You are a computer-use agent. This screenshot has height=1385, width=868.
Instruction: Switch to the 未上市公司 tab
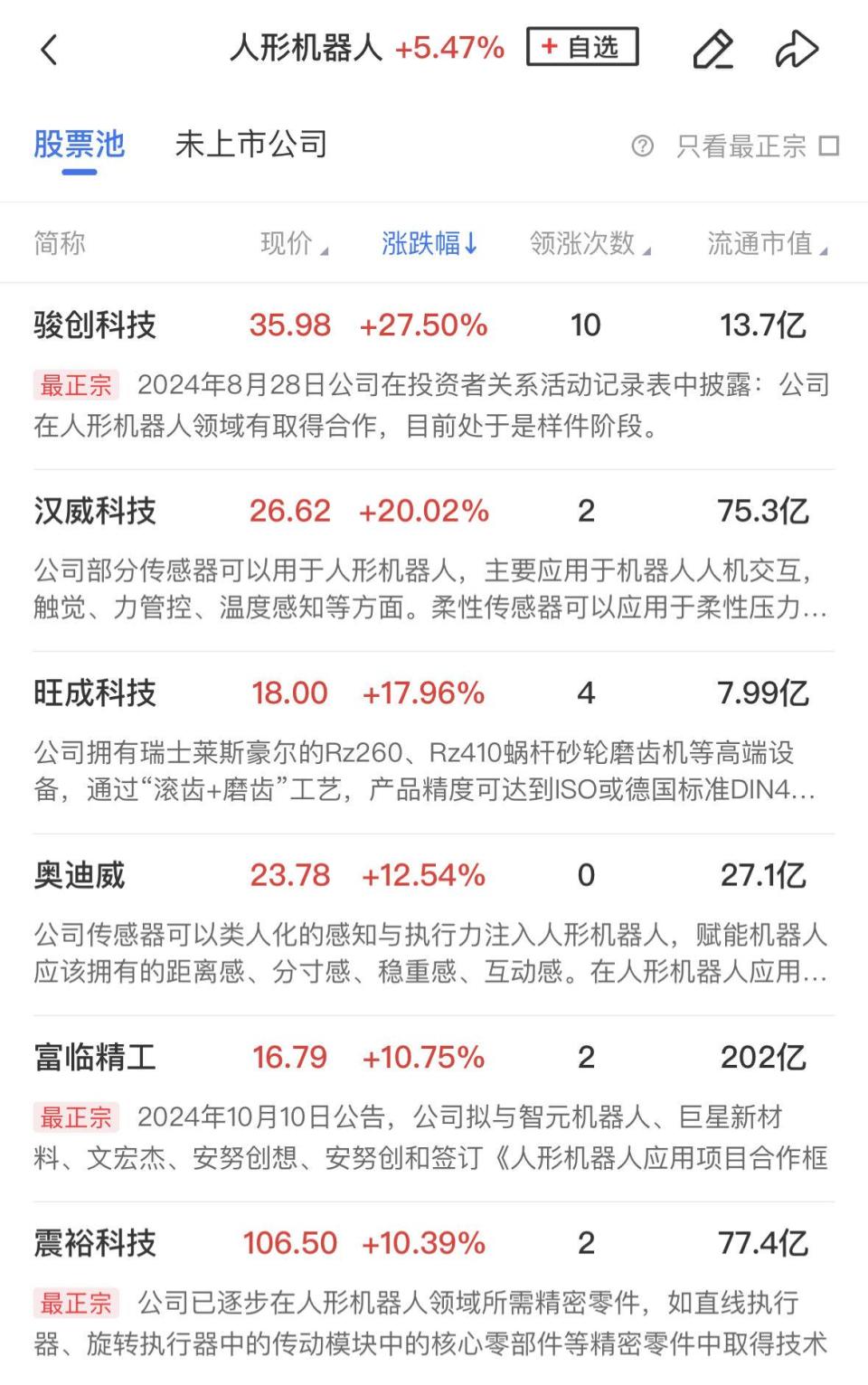pyautogui.click(x=251, y=145)
